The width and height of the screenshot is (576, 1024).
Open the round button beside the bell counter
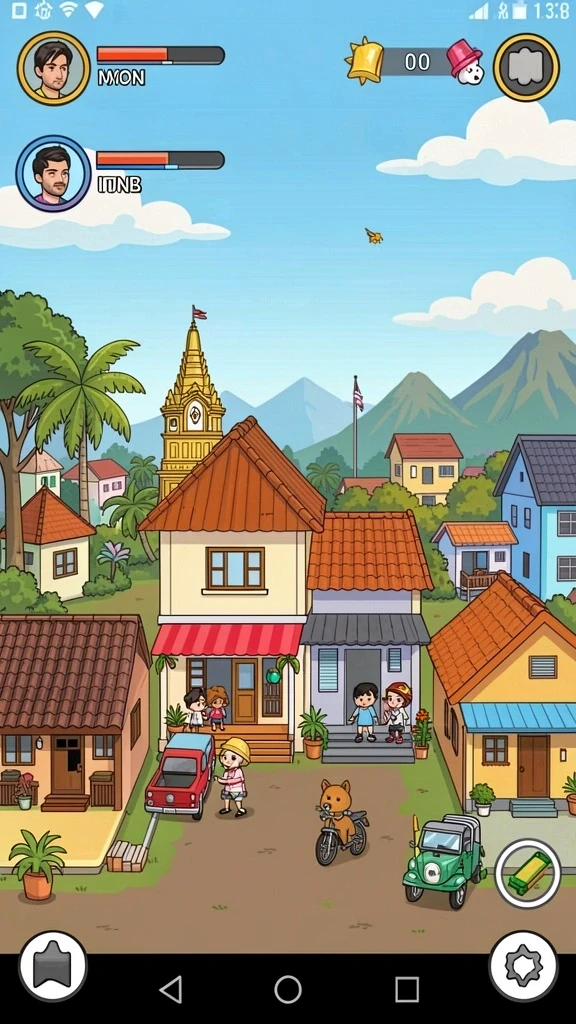point(526,67)
